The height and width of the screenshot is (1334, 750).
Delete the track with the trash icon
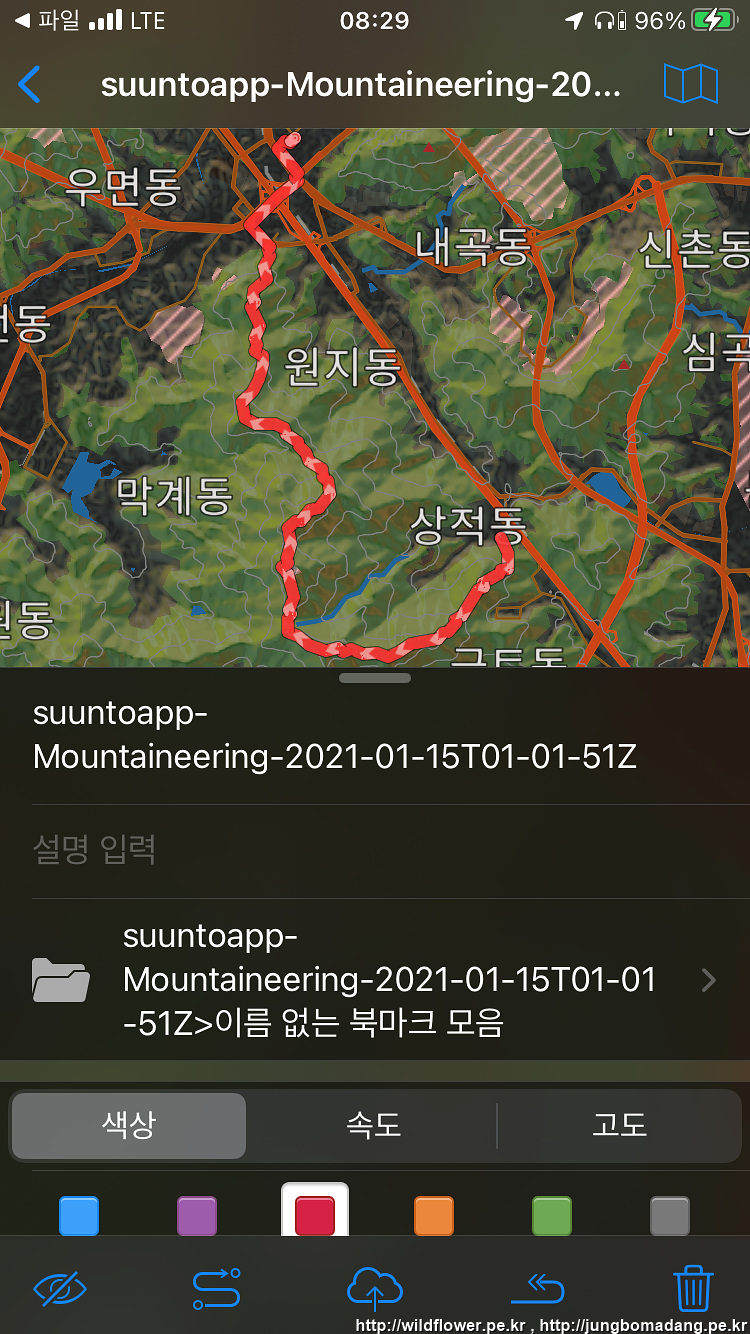693,1288
